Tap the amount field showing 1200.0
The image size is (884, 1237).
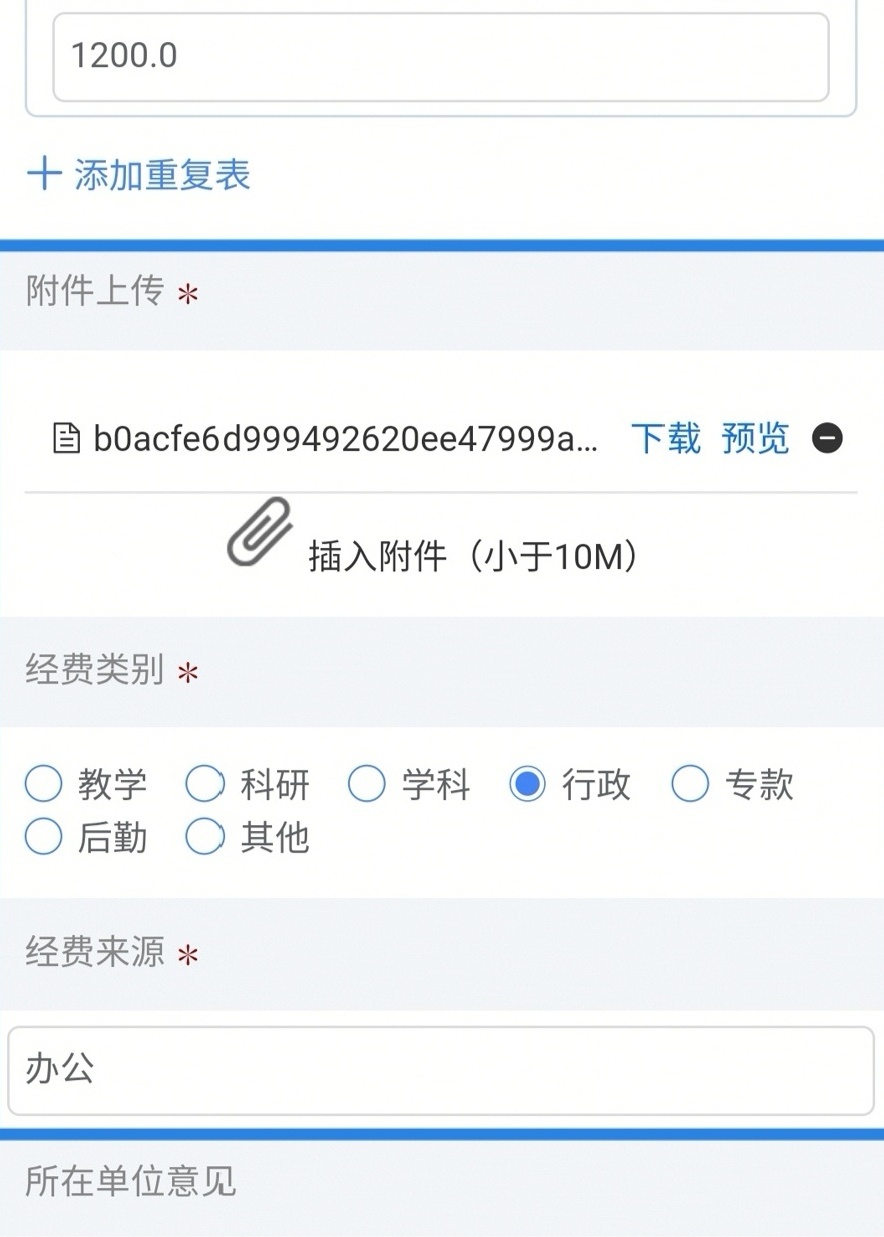click(x=440, y=56)
